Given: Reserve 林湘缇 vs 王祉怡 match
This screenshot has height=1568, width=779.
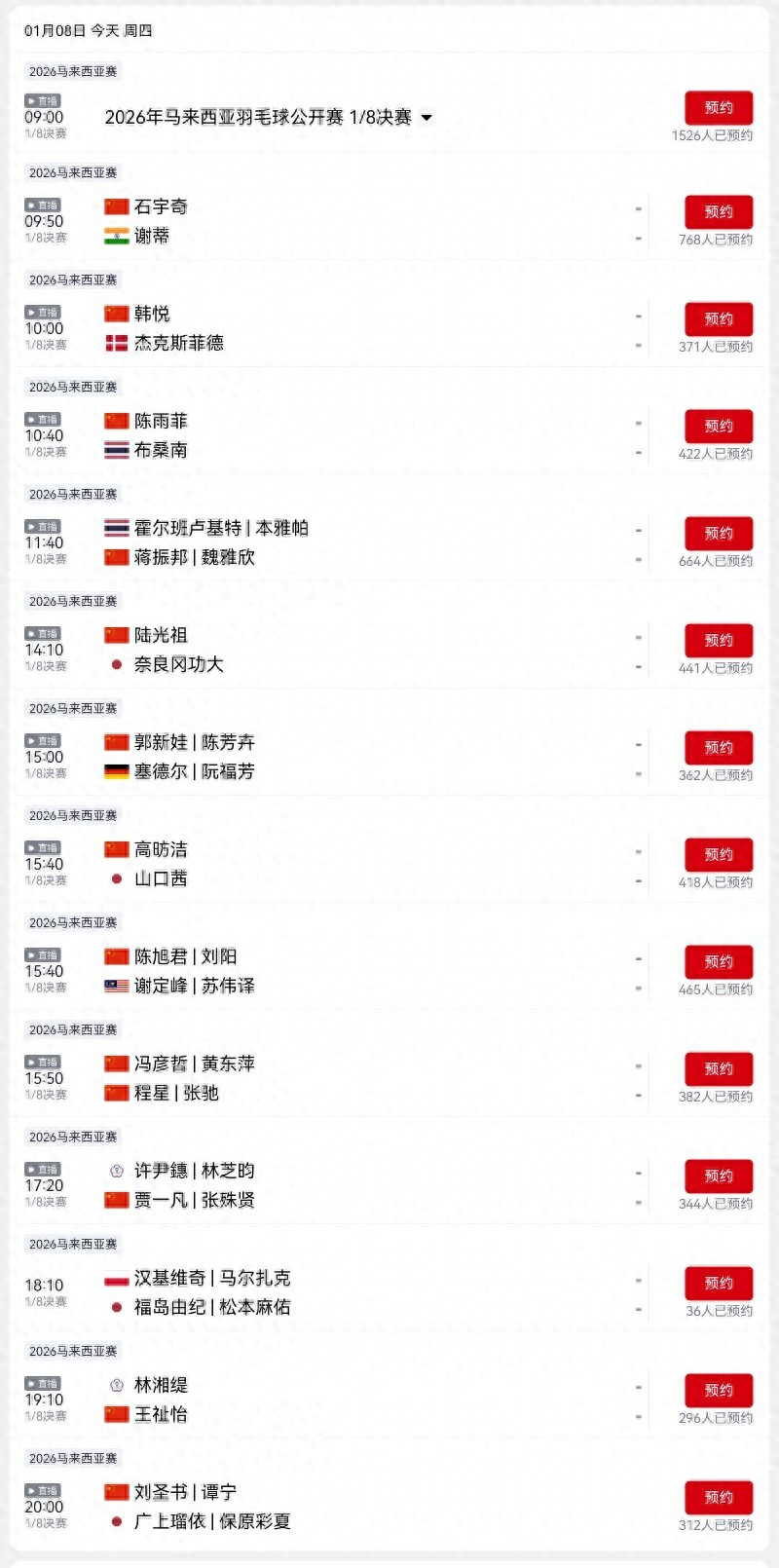Looking at the screenshot, I should point(719,1391).
